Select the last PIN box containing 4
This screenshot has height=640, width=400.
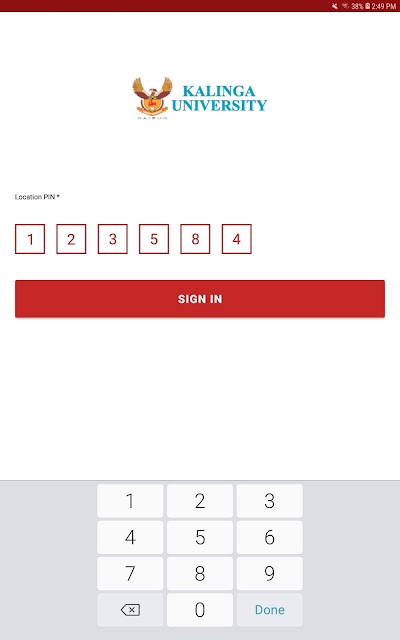pos(237,239)
